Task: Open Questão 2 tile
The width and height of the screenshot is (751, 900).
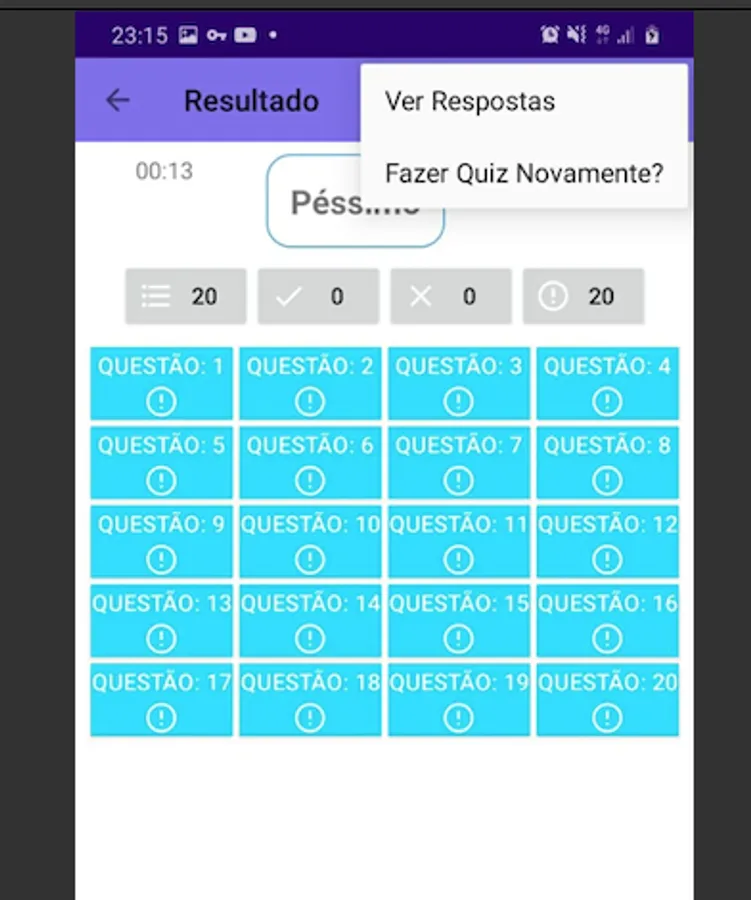Action: [310, 383]
